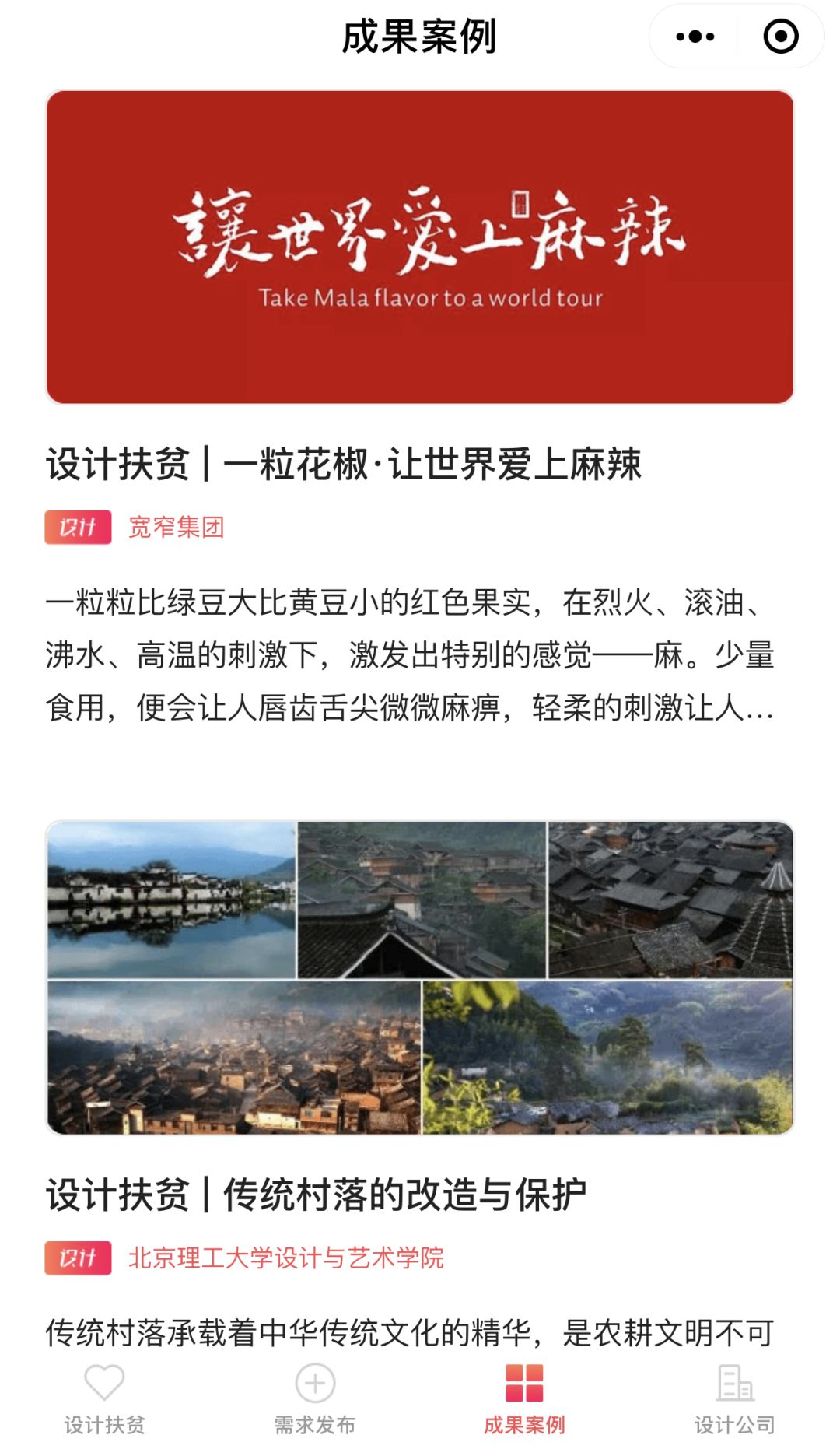Image resolution: width=840 pixels, height=1449 pixels.
Task: Switch to the 设计扶贫 tab
Action: [104, 1398]
